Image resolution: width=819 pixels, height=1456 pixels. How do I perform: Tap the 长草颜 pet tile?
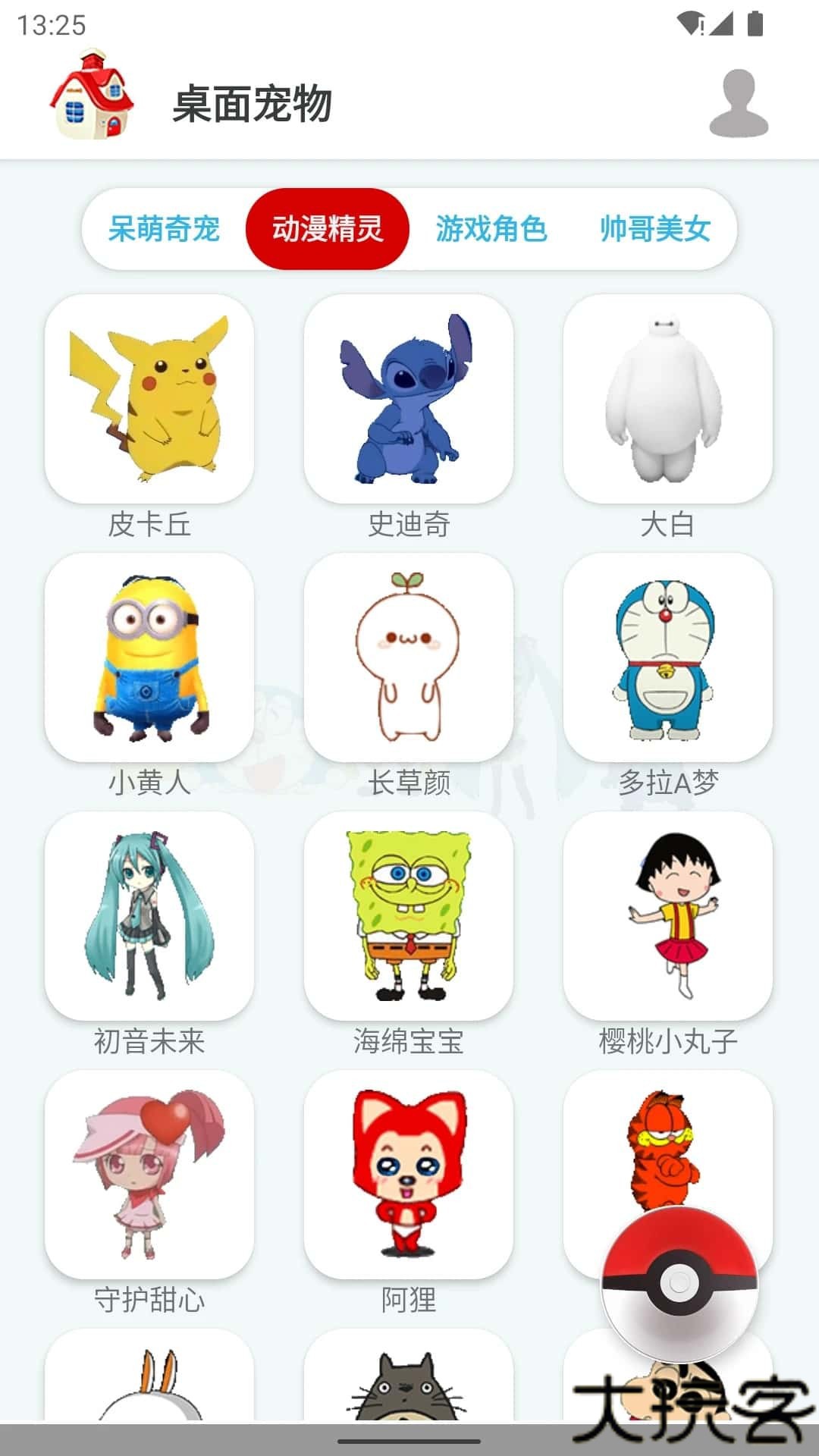[x=409, y=657]
